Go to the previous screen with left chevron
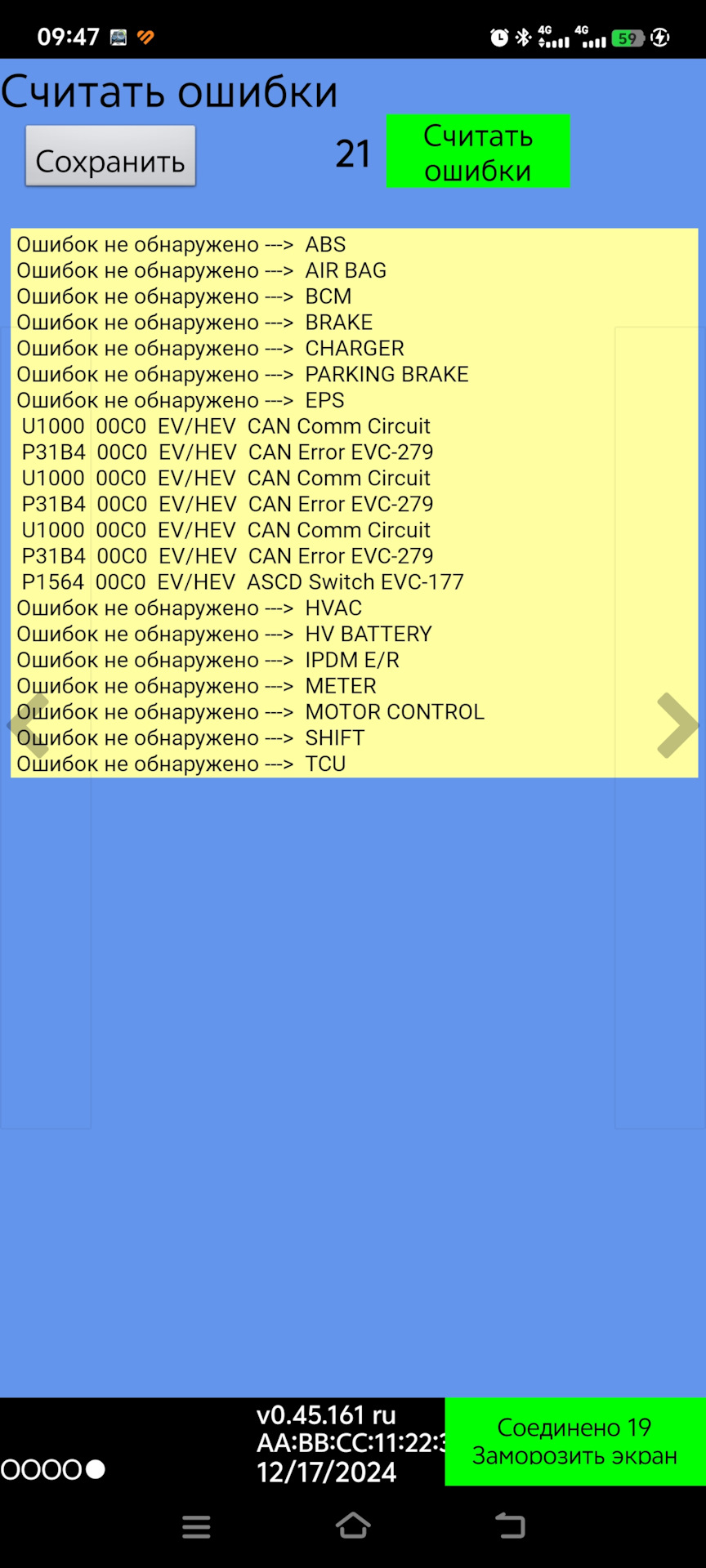This screenshot has height=1568, width=706. coord(29,725)
